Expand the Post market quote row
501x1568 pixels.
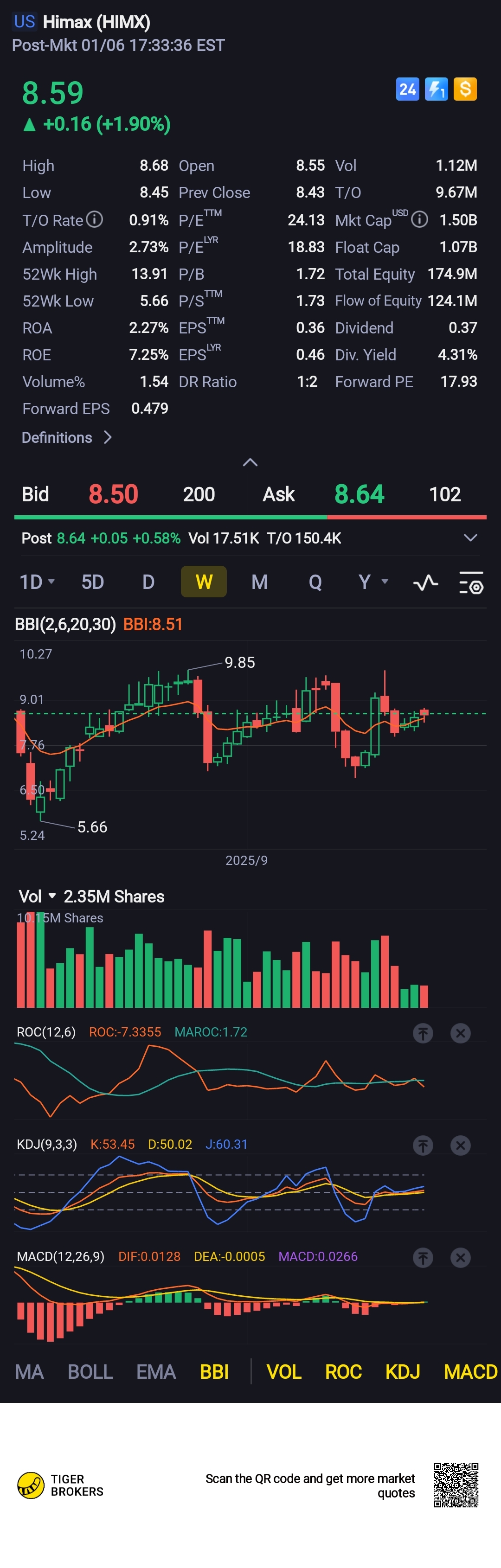(x=470, y=538)
